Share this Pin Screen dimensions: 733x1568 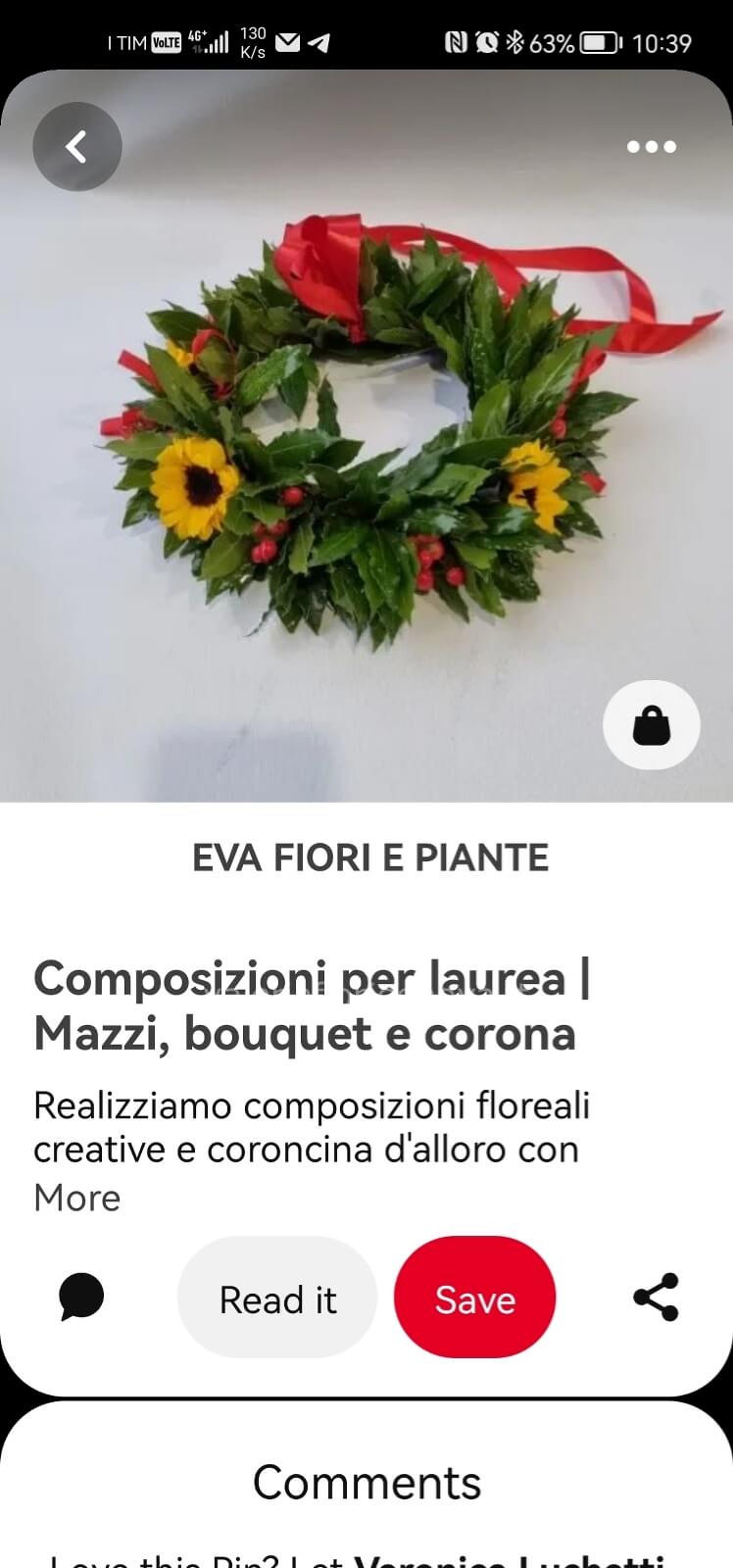(x=656, y=1298)
